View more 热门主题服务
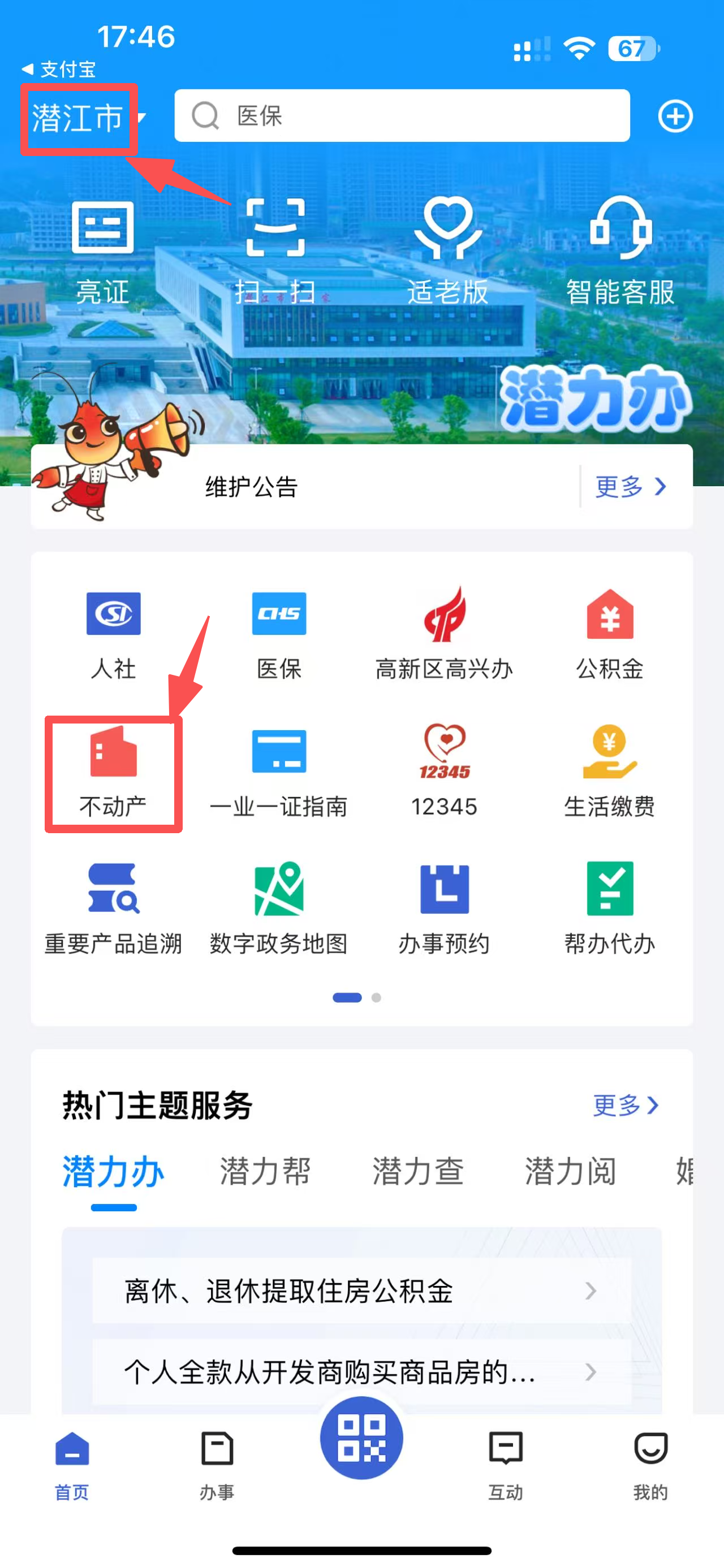Screen dimensions: 724x1568 click(626, 1105)
